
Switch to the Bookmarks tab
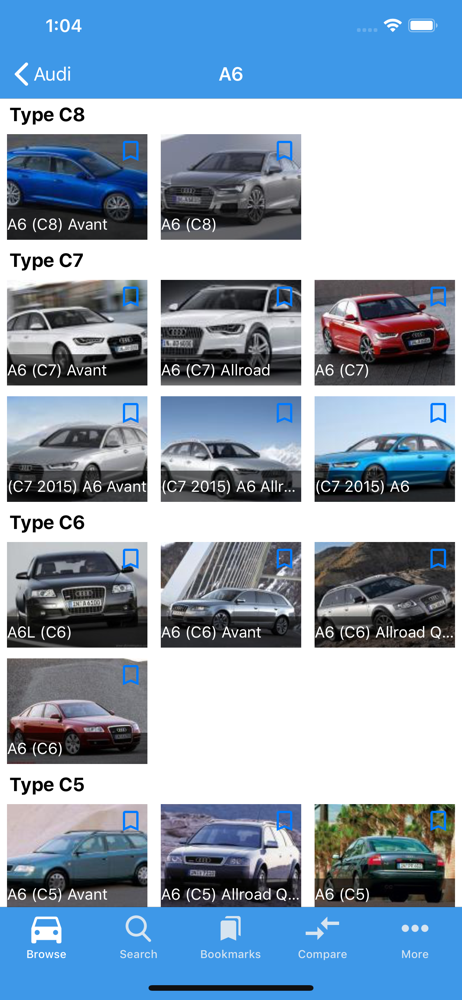(230, 938)
